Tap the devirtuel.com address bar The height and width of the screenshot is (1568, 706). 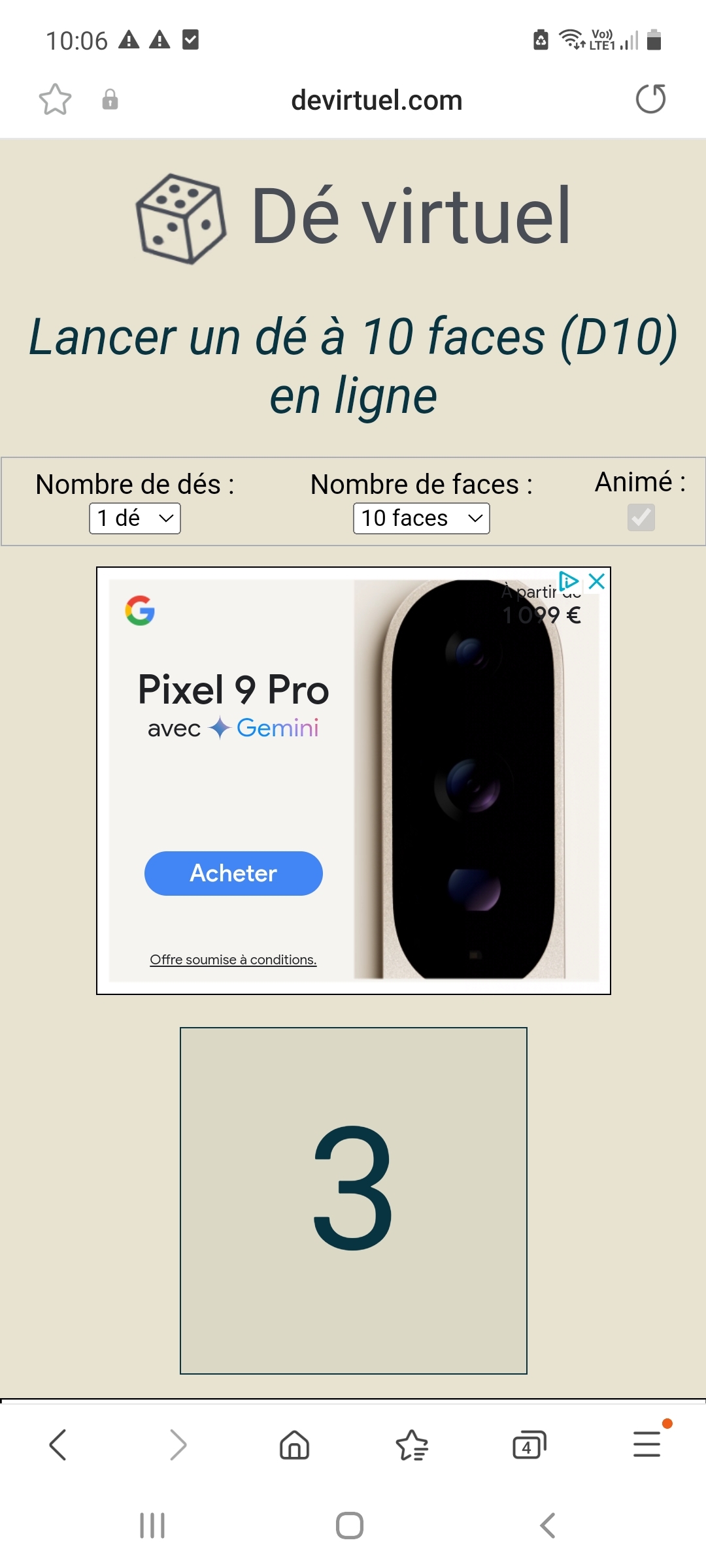point(377,101)
